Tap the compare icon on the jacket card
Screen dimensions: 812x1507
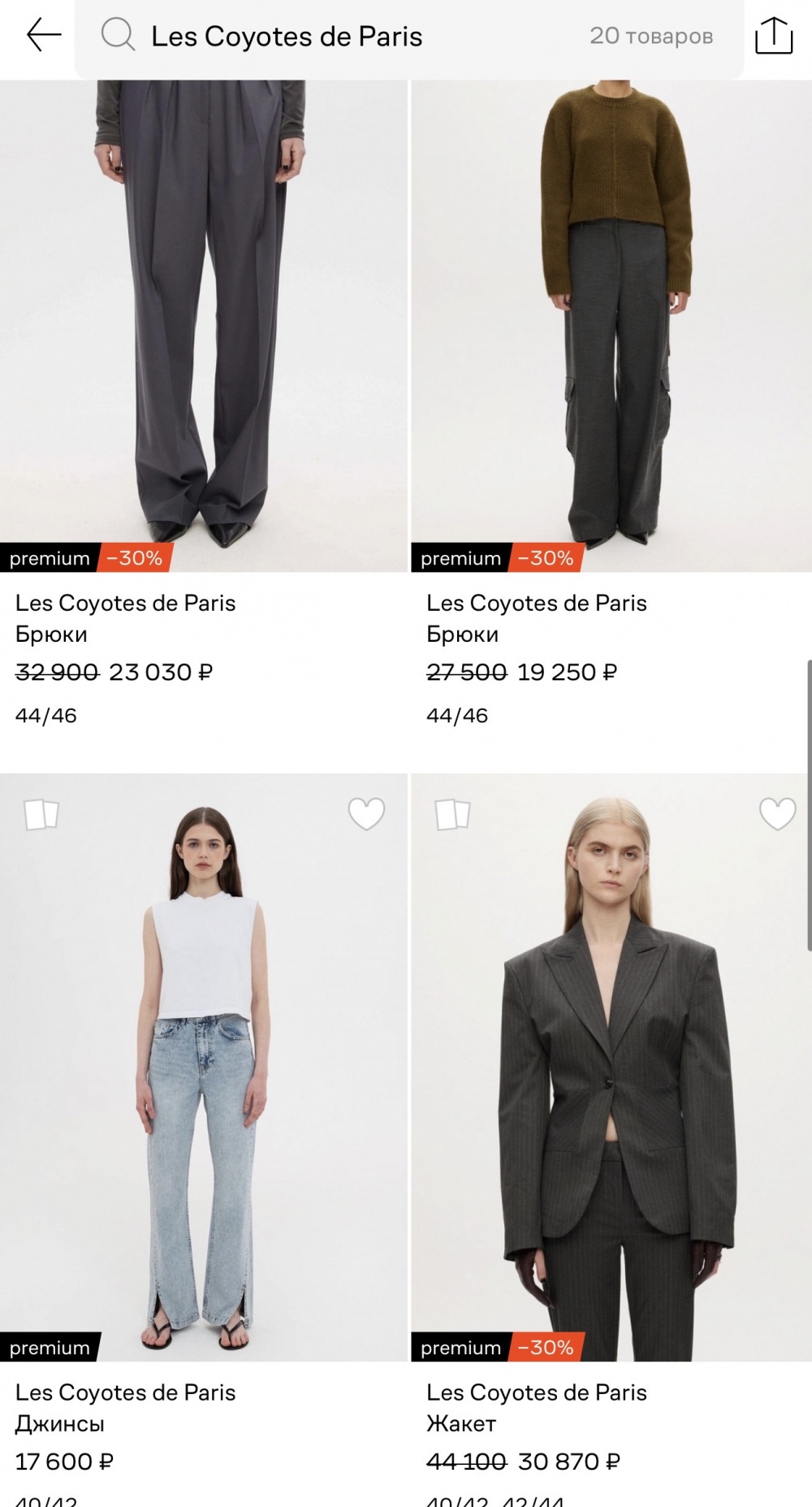tap(452, 814)
